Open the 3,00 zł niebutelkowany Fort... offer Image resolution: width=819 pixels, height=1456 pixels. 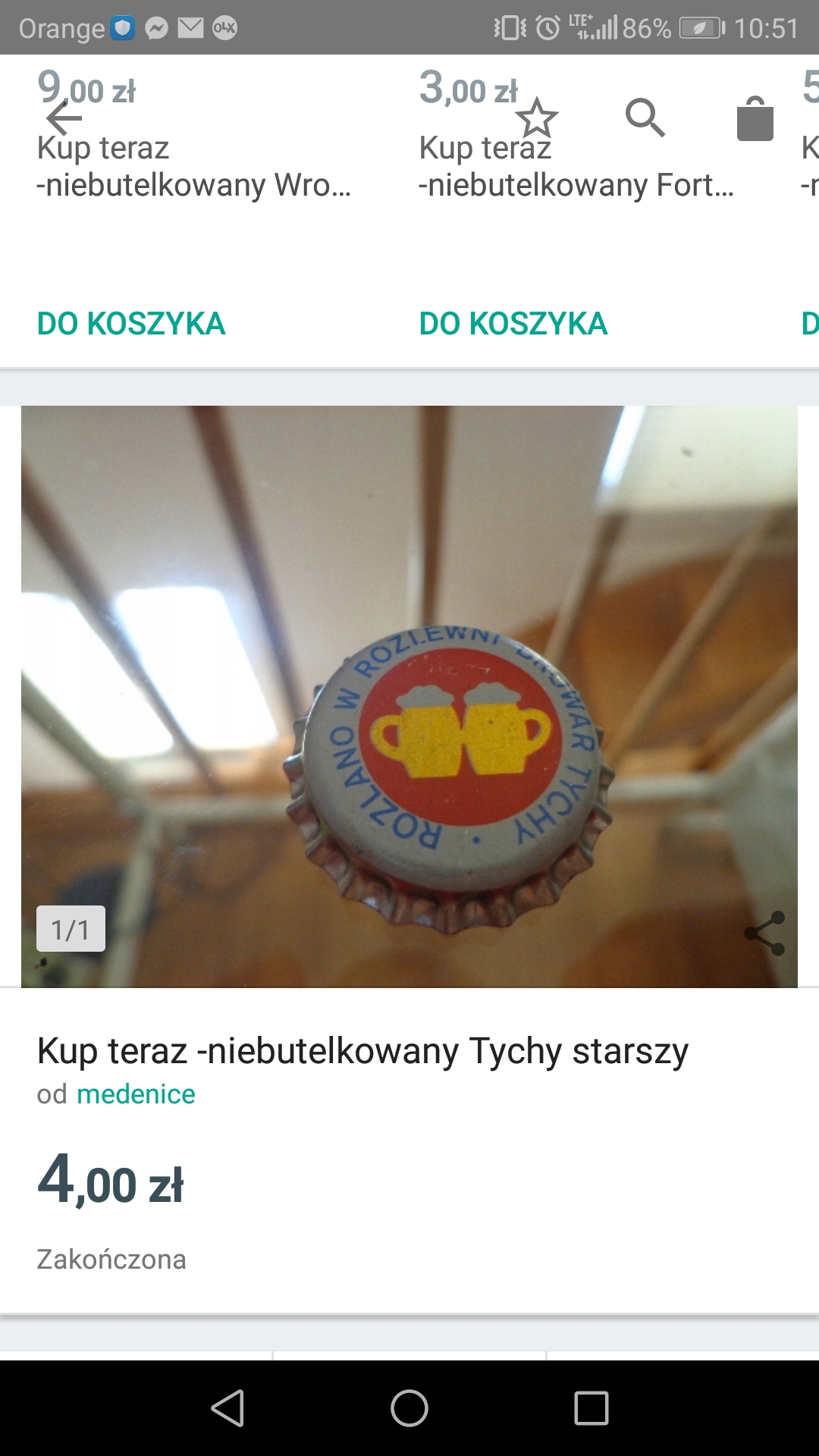(x=576, y=185)
